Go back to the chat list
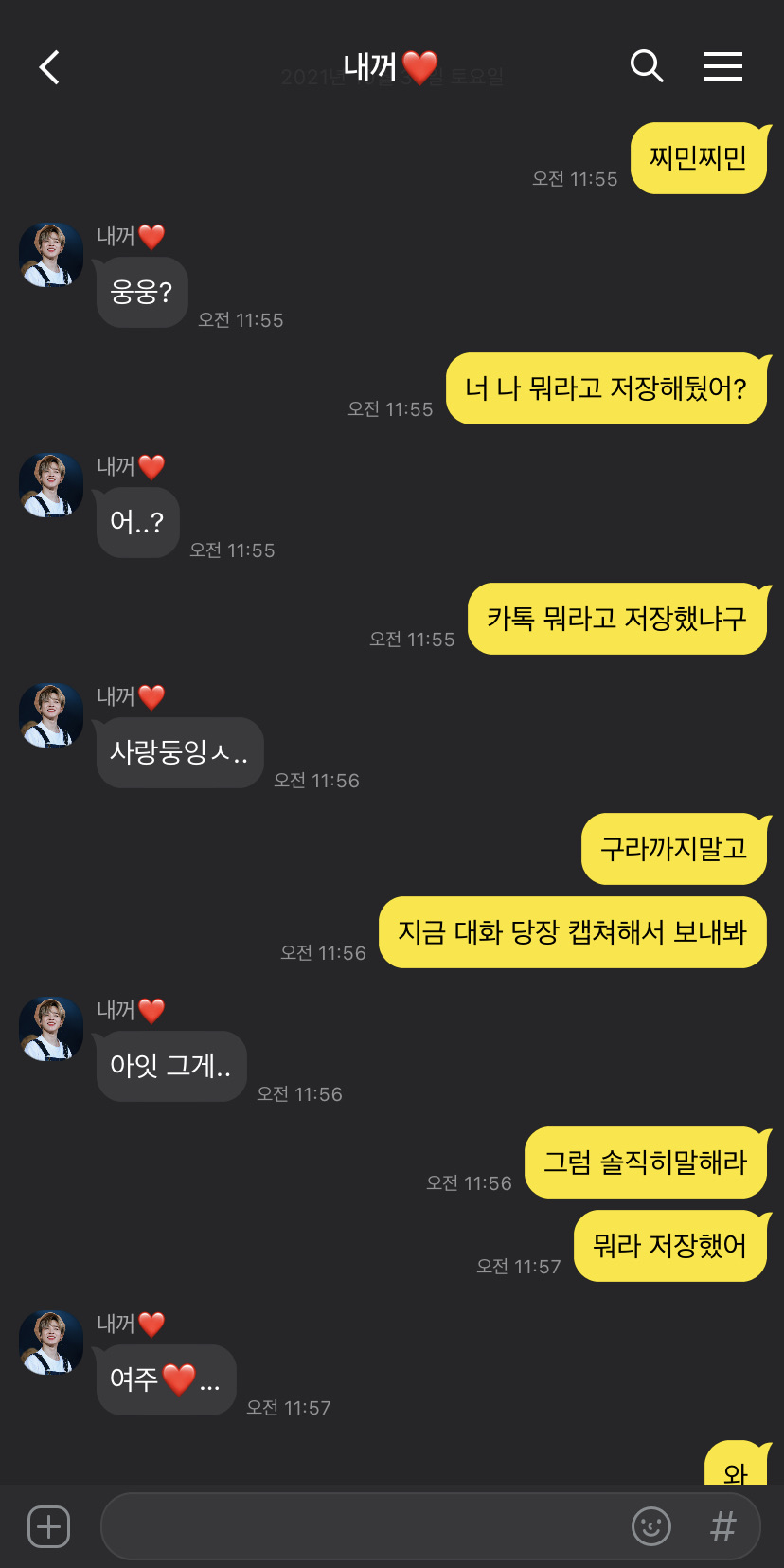 tap(49, 67)
